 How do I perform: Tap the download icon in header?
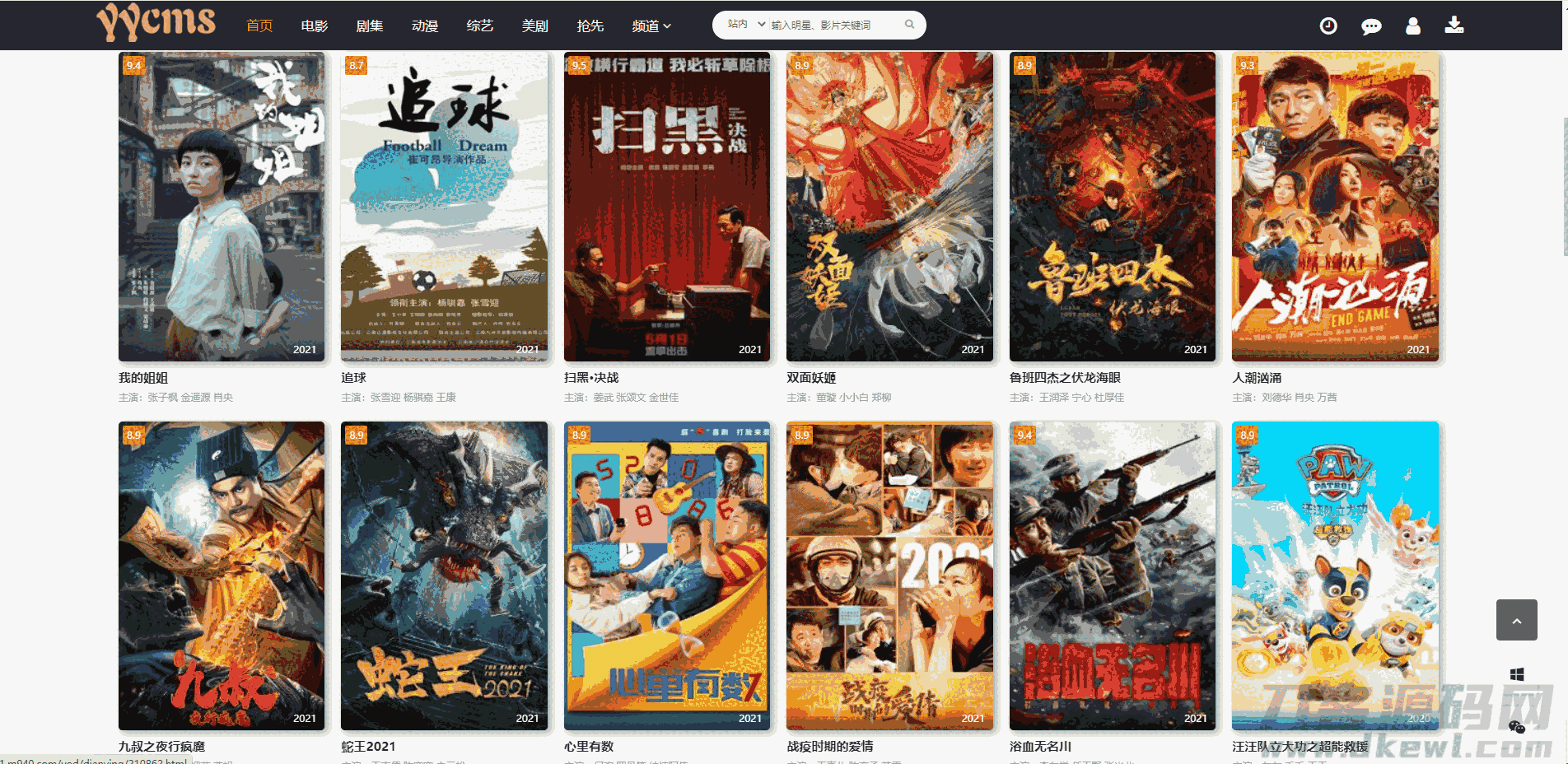tap(1454, 26)
